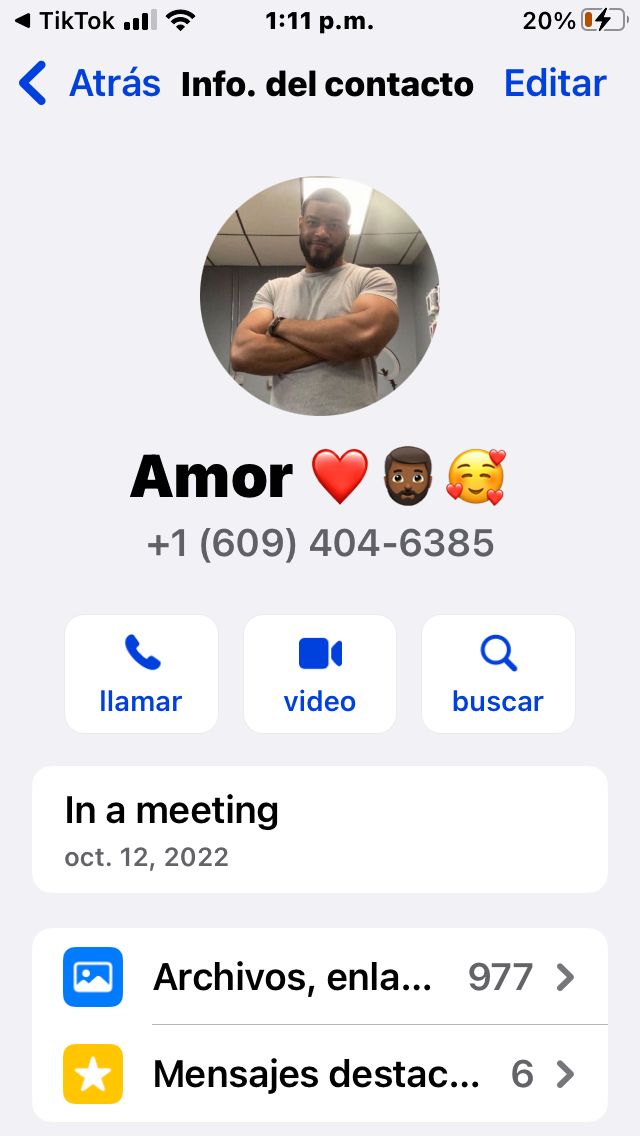Return to TikTok via status bar link
This screenshot has height=1136, width=640.
click(65, 20)
